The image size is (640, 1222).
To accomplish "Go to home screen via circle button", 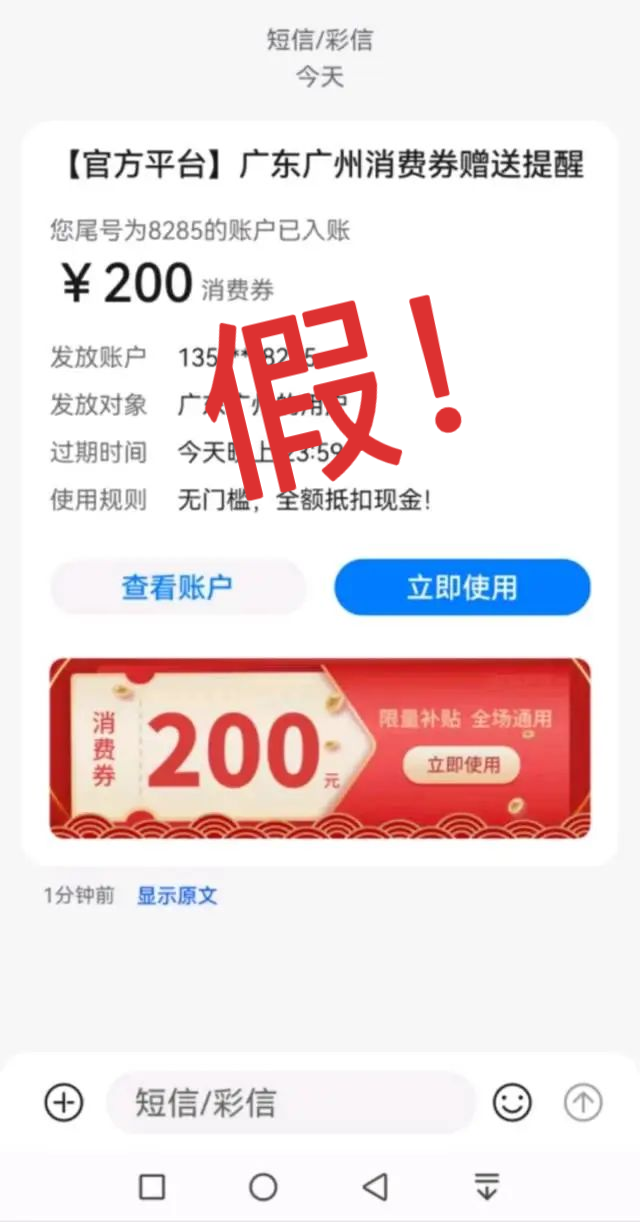I will 263,1187.
